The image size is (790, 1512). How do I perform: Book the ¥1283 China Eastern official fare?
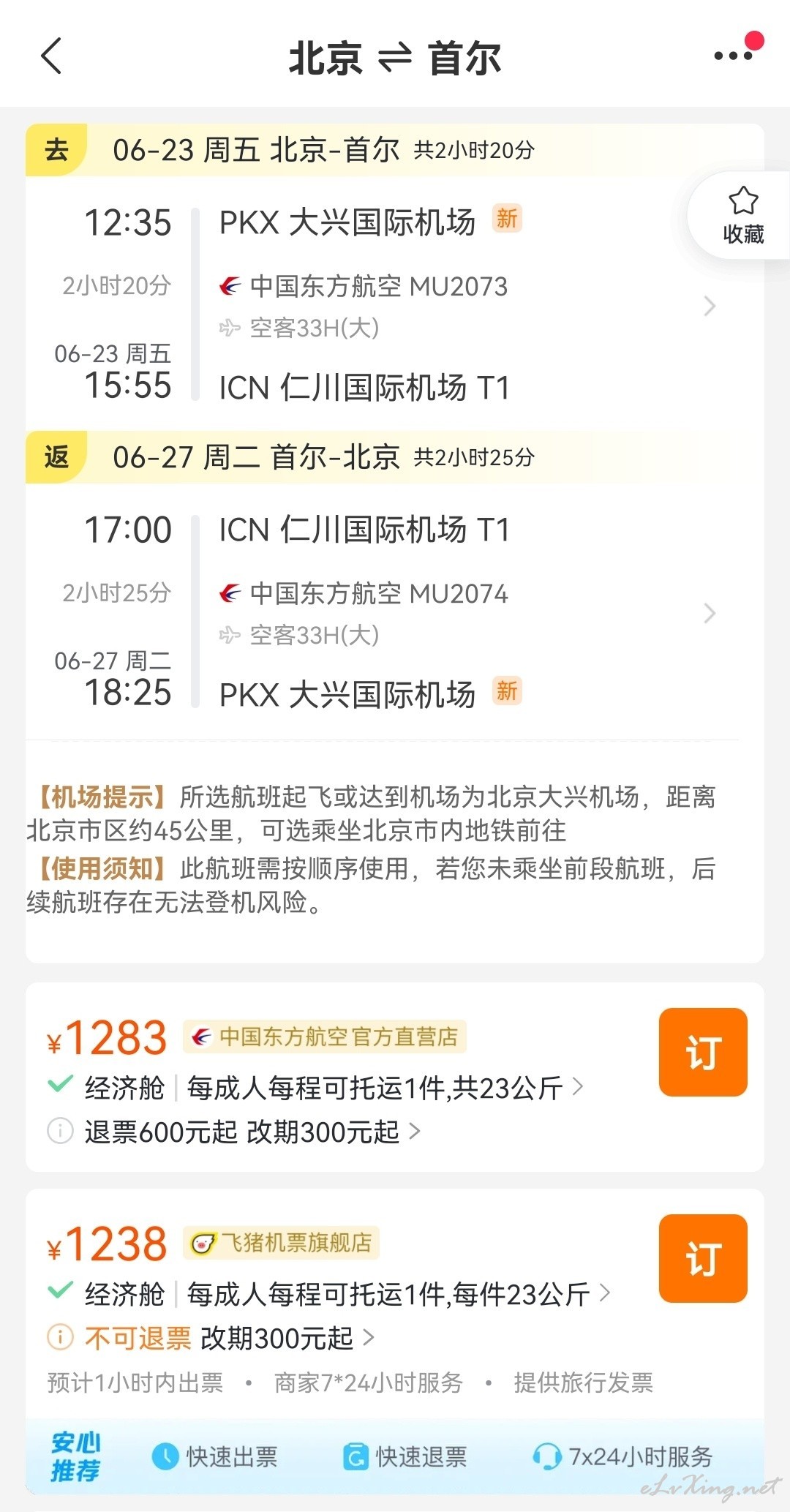tap(703, 1052)
